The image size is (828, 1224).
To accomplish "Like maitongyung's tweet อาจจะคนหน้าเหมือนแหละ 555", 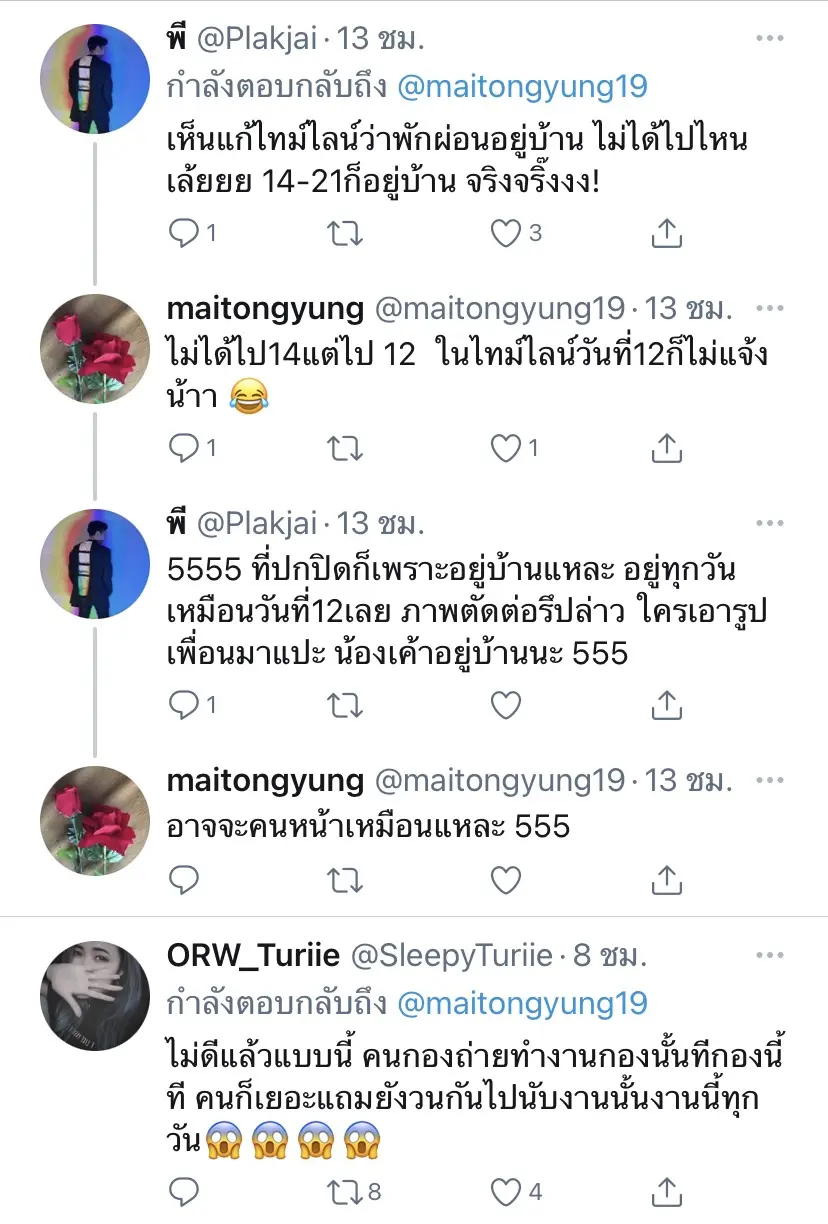I will [506, 879].
